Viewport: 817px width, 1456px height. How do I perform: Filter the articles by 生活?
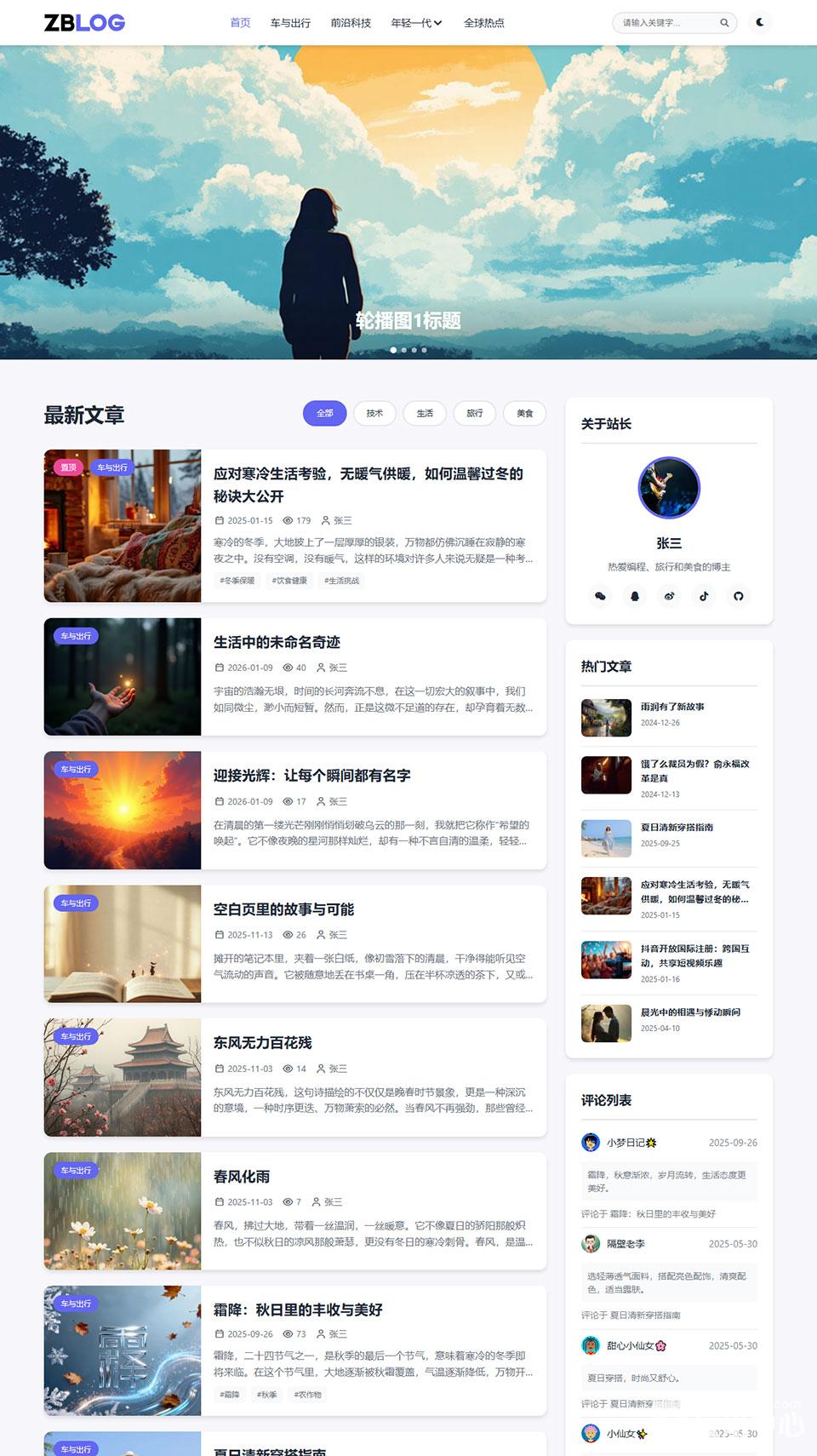(425, 413)
